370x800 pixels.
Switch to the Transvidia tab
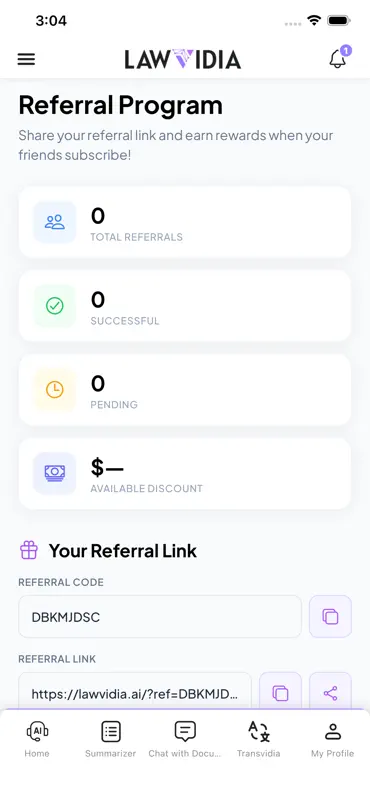[x=259, y=739]
